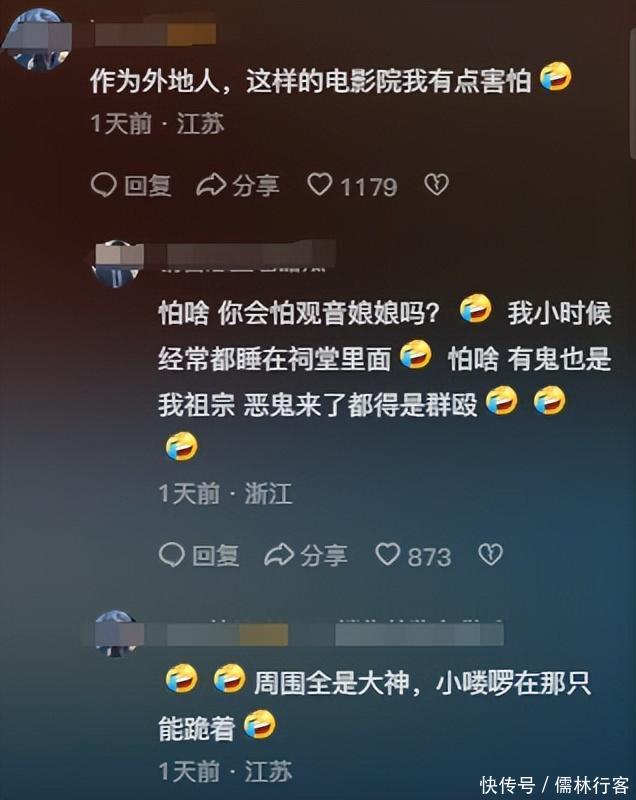636x800 pixels.
Task: Reply to the 浙江 comment about 观音娘娘
Action: coord(199,555)
